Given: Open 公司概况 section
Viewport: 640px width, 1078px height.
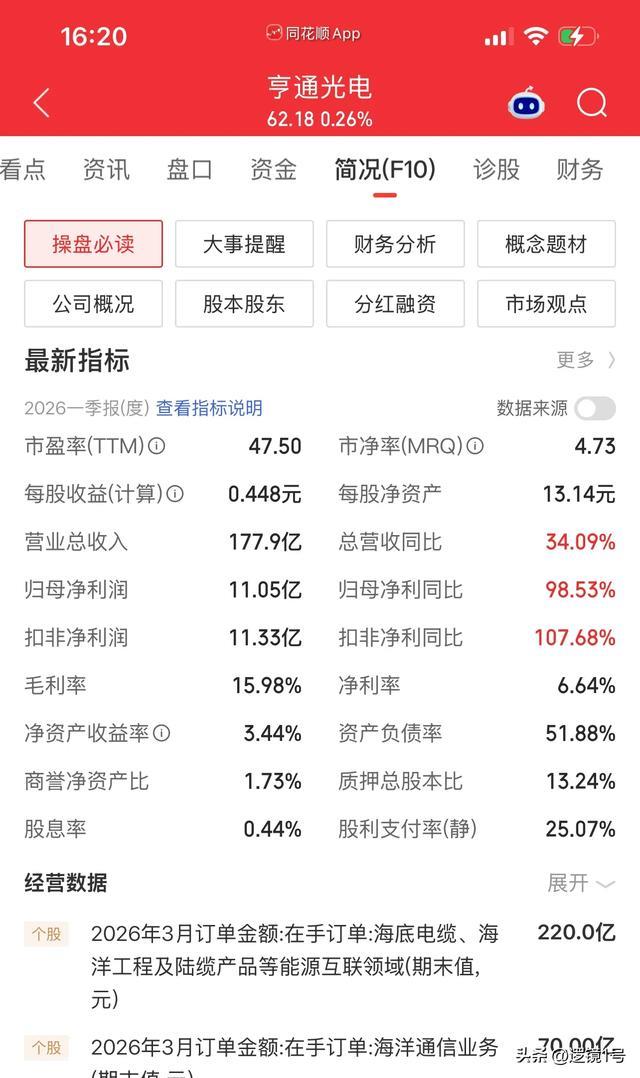Looking at the screenshot, I should (x=93, y=303).
